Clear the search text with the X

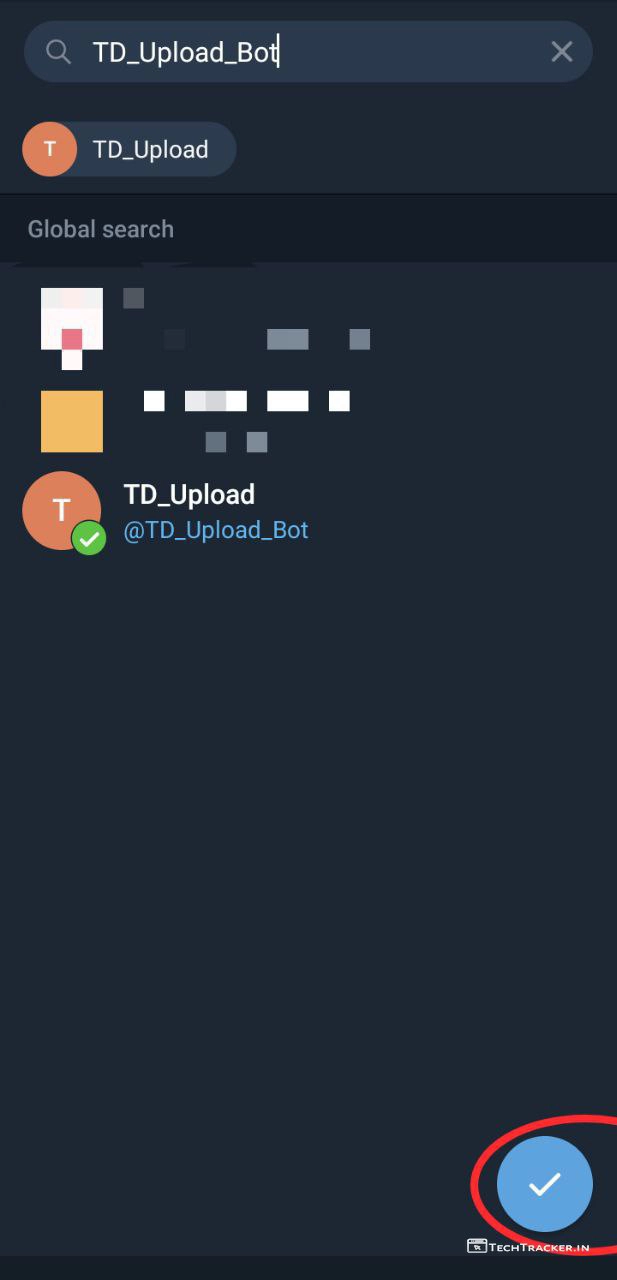tap(562, 52)
